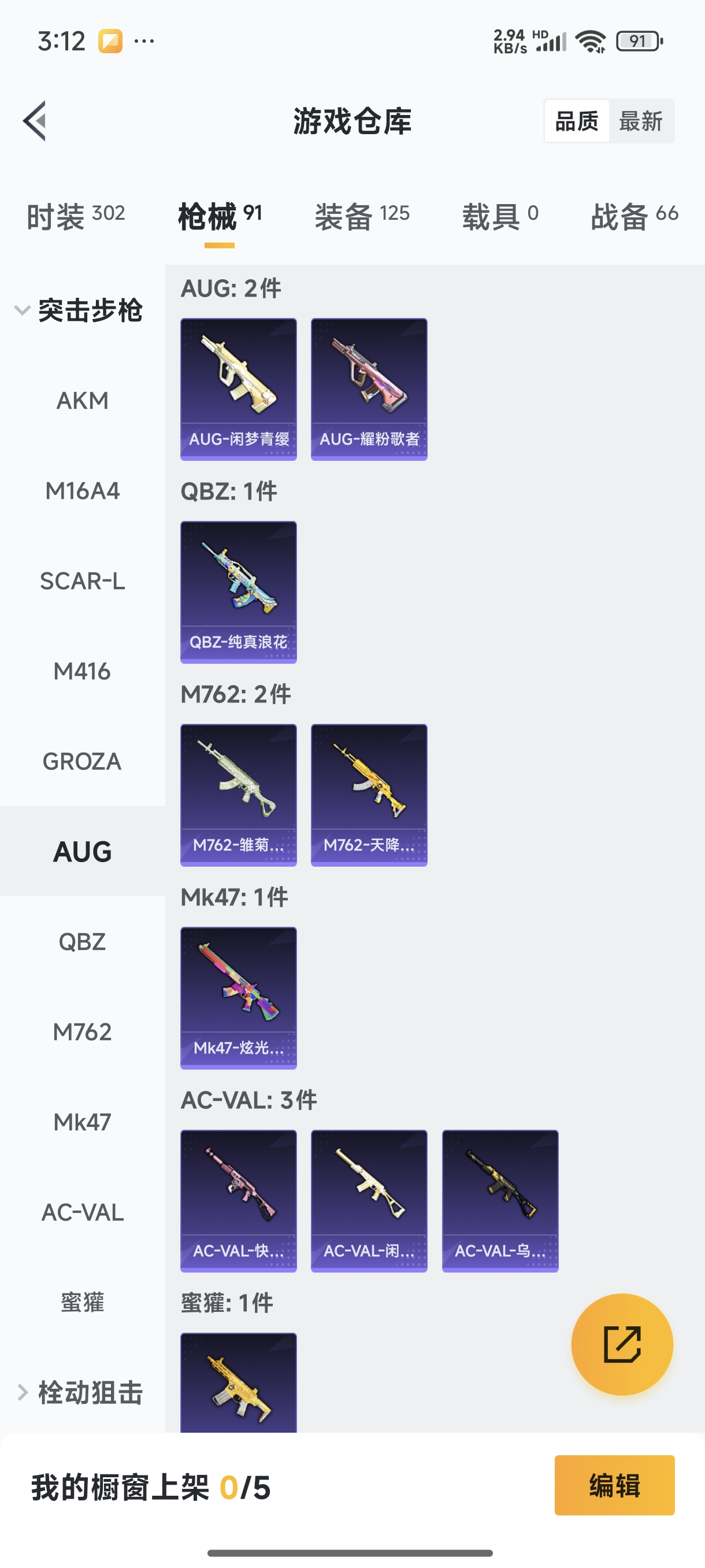This screenshot has height=1568, width=705.
Task: Jump to the M416 weapon group
Action: (82, 671)
